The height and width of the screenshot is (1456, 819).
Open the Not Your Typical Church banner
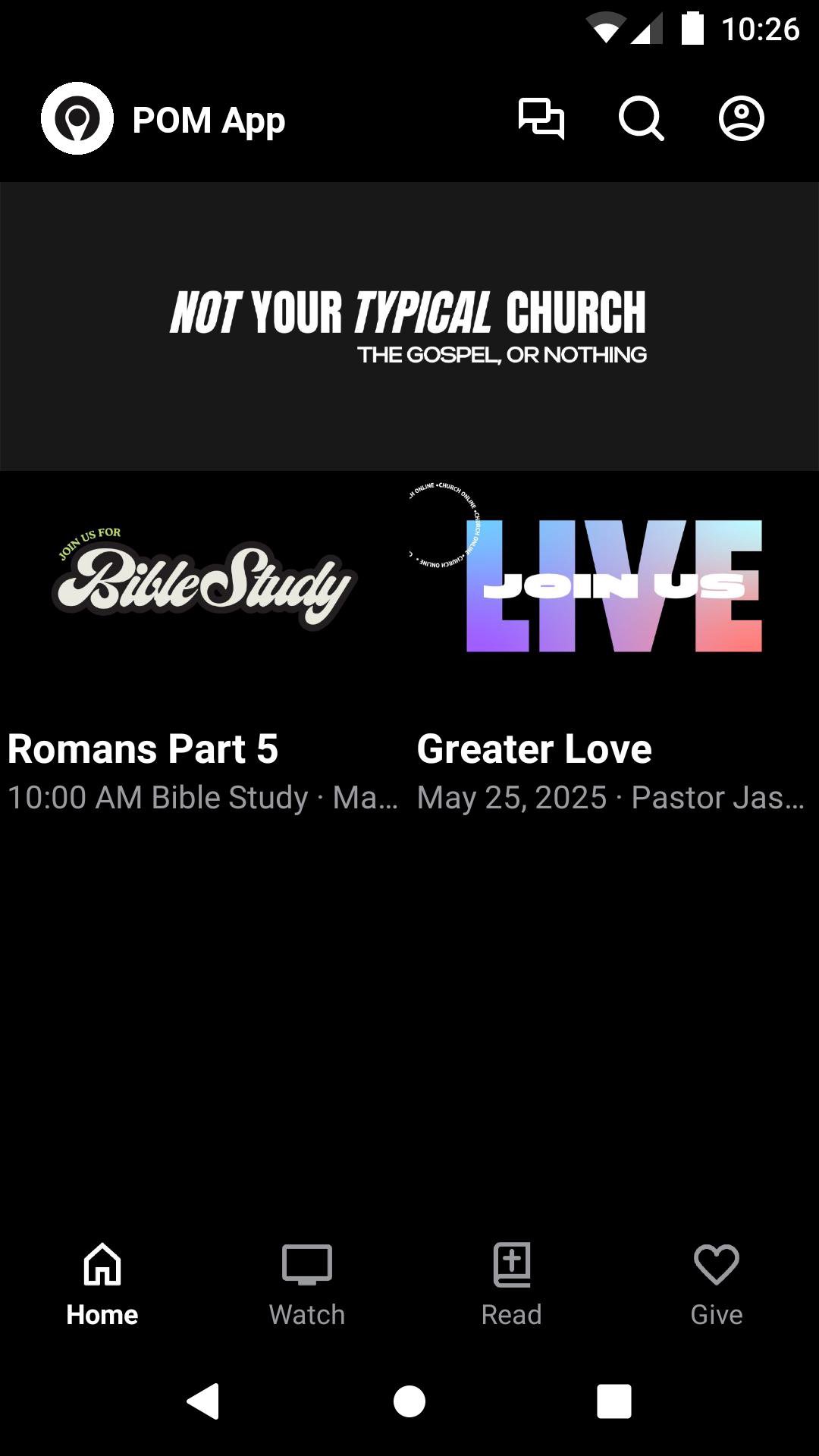click(x=409, y=326)
